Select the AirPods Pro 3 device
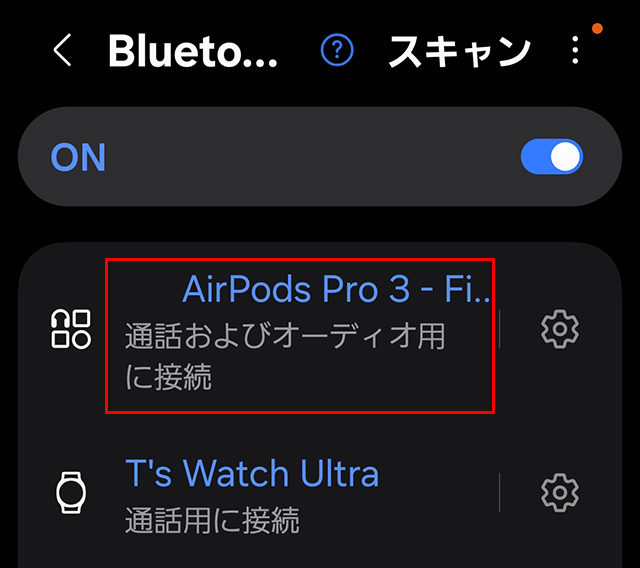This screenshot has height=568, width=640. pos(300,334)
